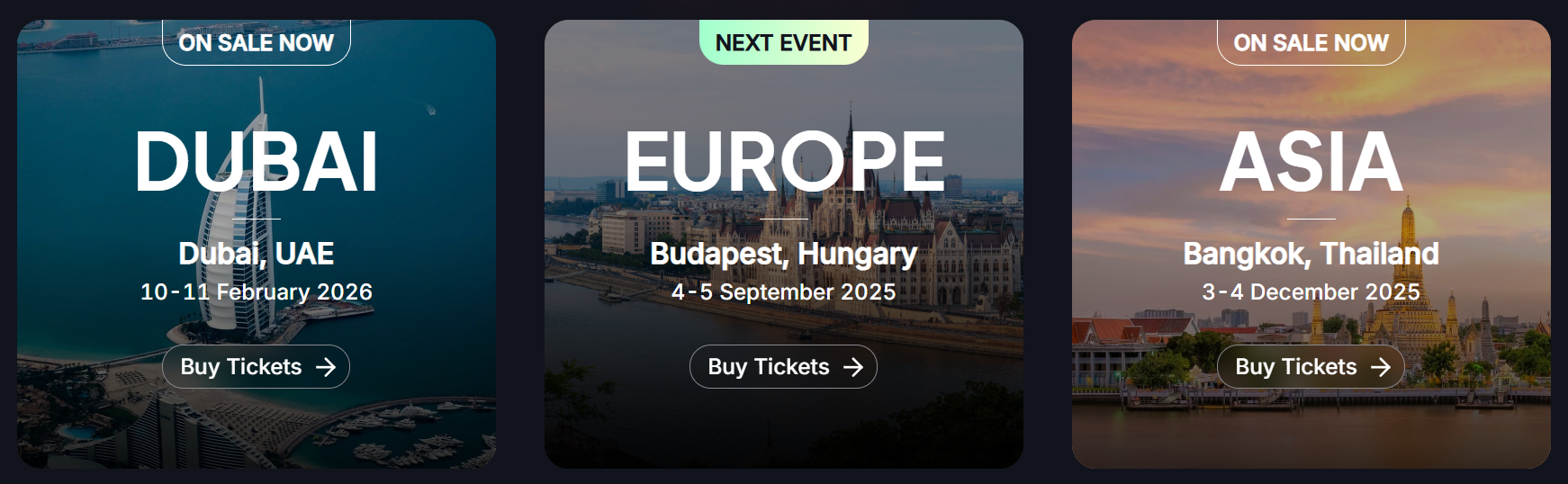
Task: Buy tickets for the Europe Budapest event
Action: (783, 367)
